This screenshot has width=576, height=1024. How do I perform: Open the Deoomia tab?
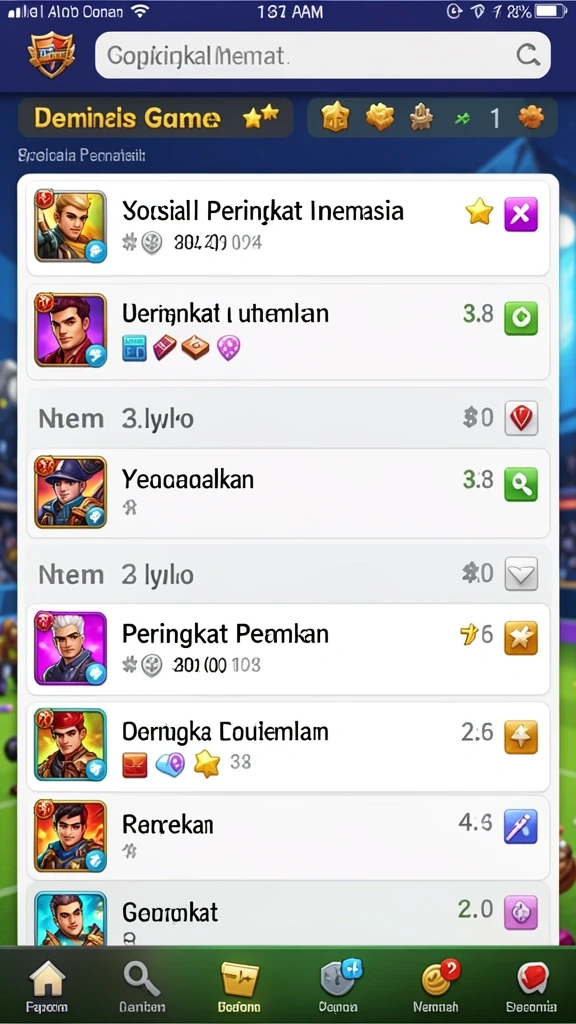tap(532, 985)
